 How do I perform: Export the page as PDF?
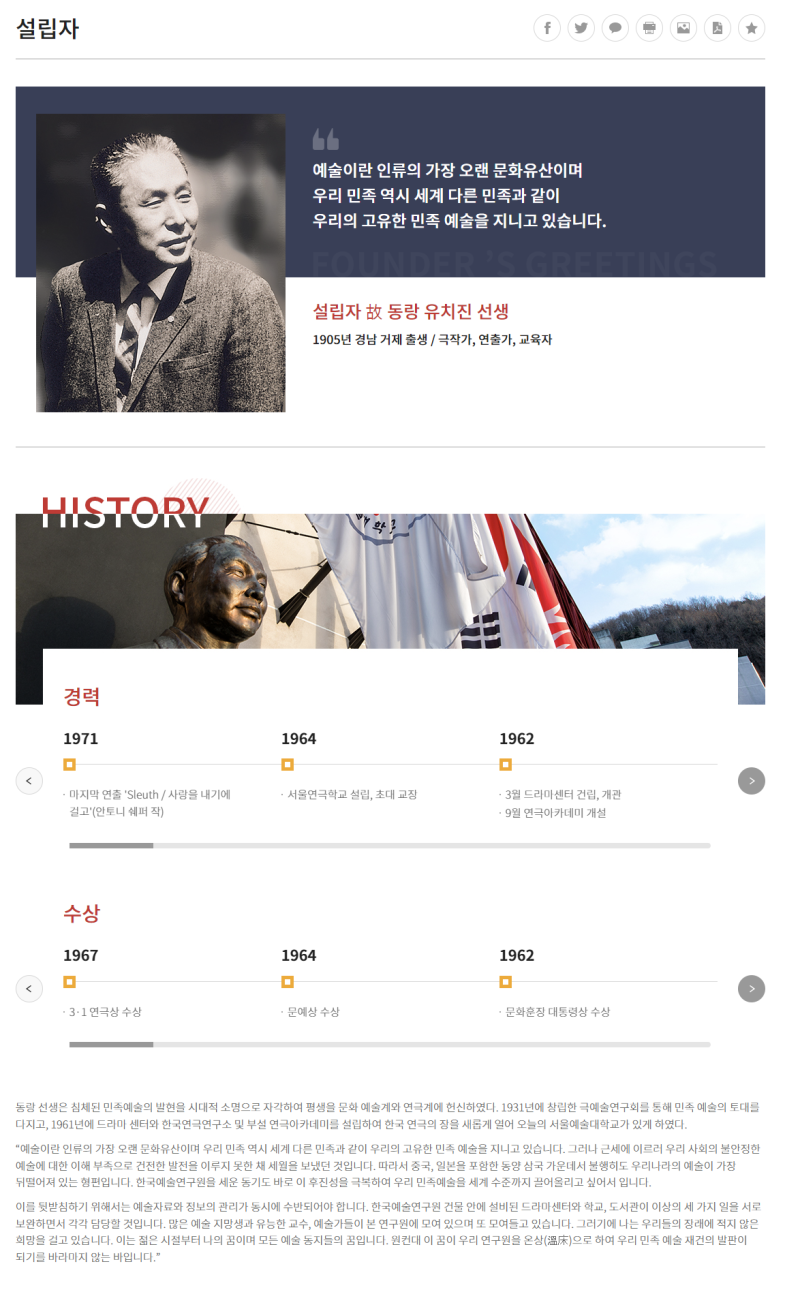tap(717, 28)
